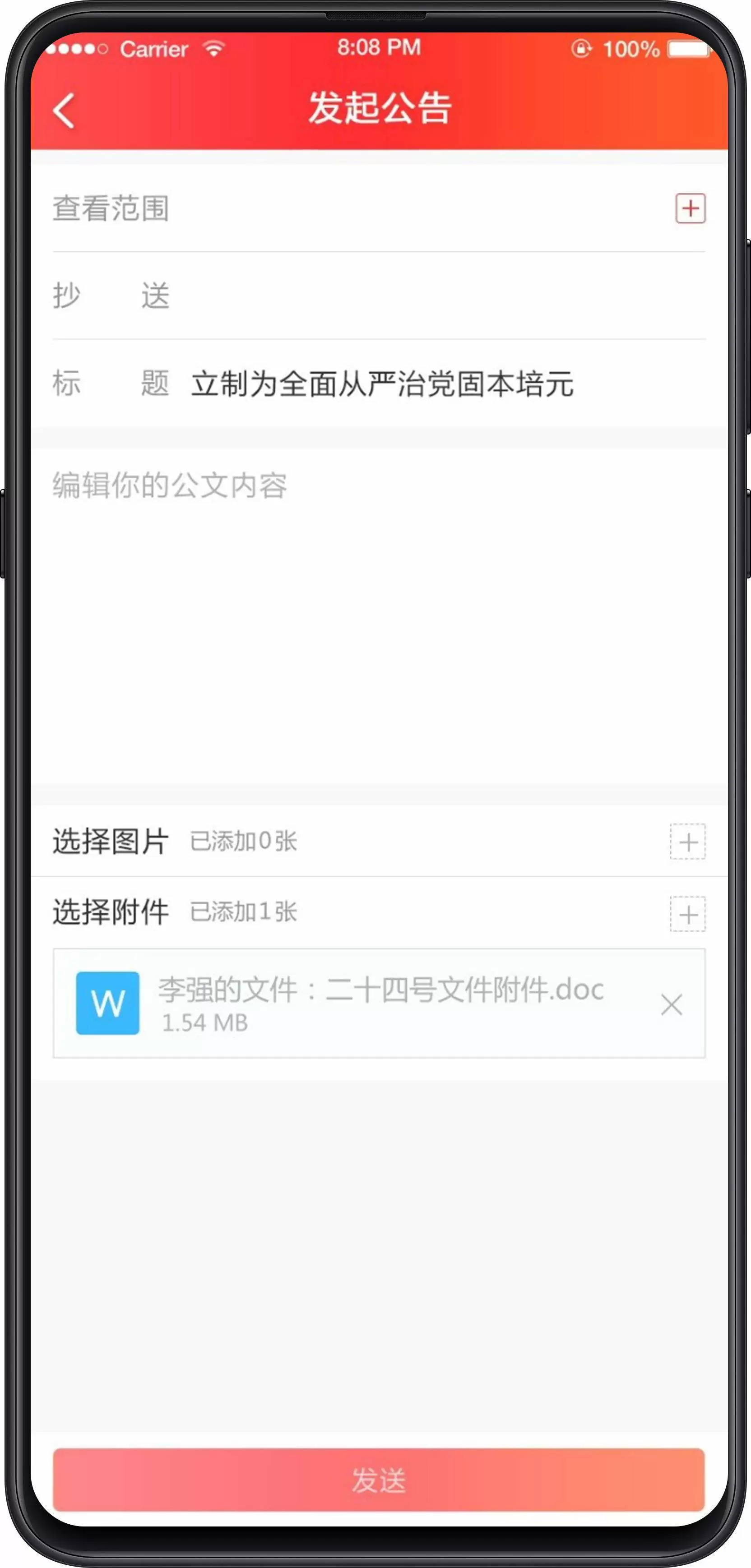Screen dimensions: 751x1568
Task: Remove the 二十四号文件附件.doc attachment
Action: point(671,1005)
